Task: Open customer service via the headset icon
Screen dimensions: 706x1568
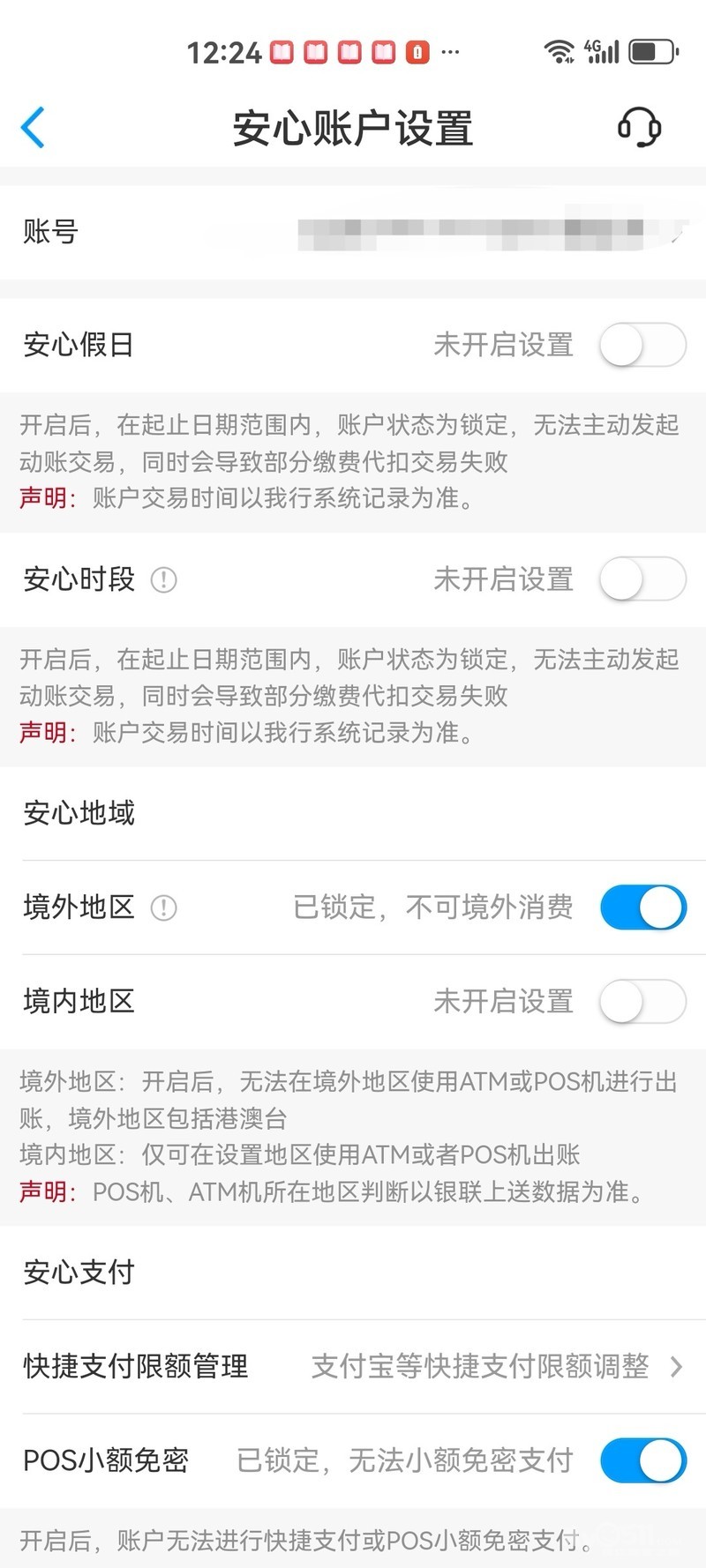Action: pyautogui.click(x=640, y=128)
